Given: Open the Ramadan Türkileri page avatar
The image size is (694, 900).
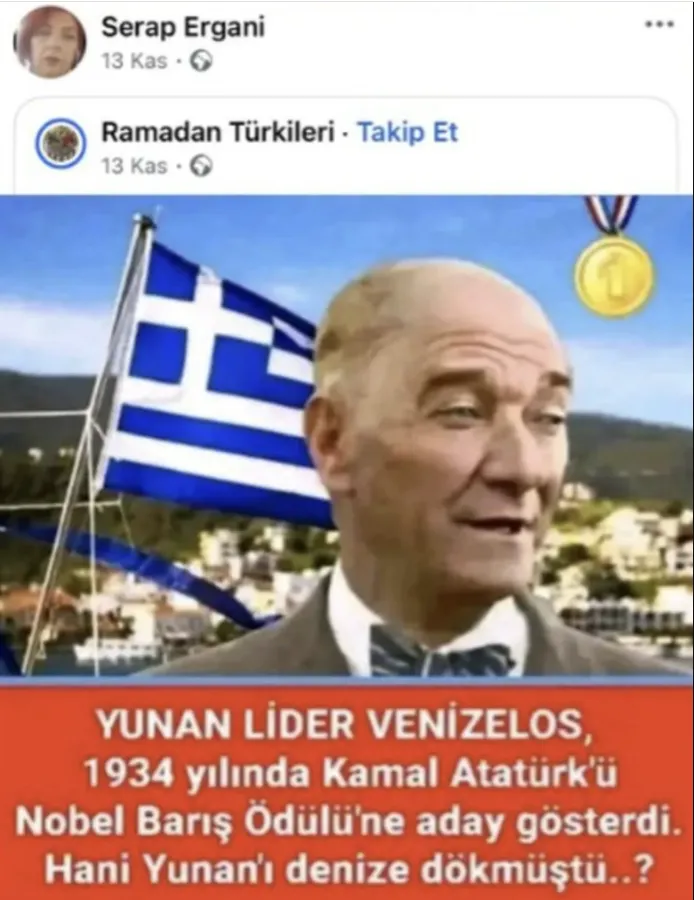Looking at the screenshot, I should pyautogui.click(x=61, y=144).
